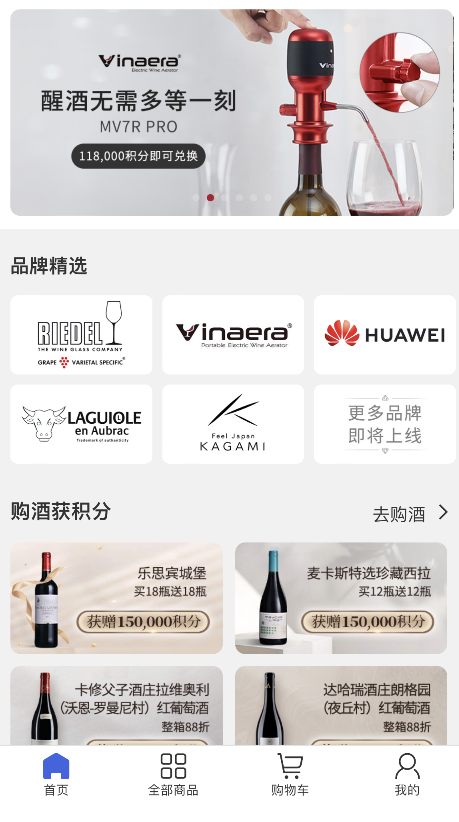Switch to the 全部商品 tab
This screenshot has width=459, height=822.
[x=173, y=775]
